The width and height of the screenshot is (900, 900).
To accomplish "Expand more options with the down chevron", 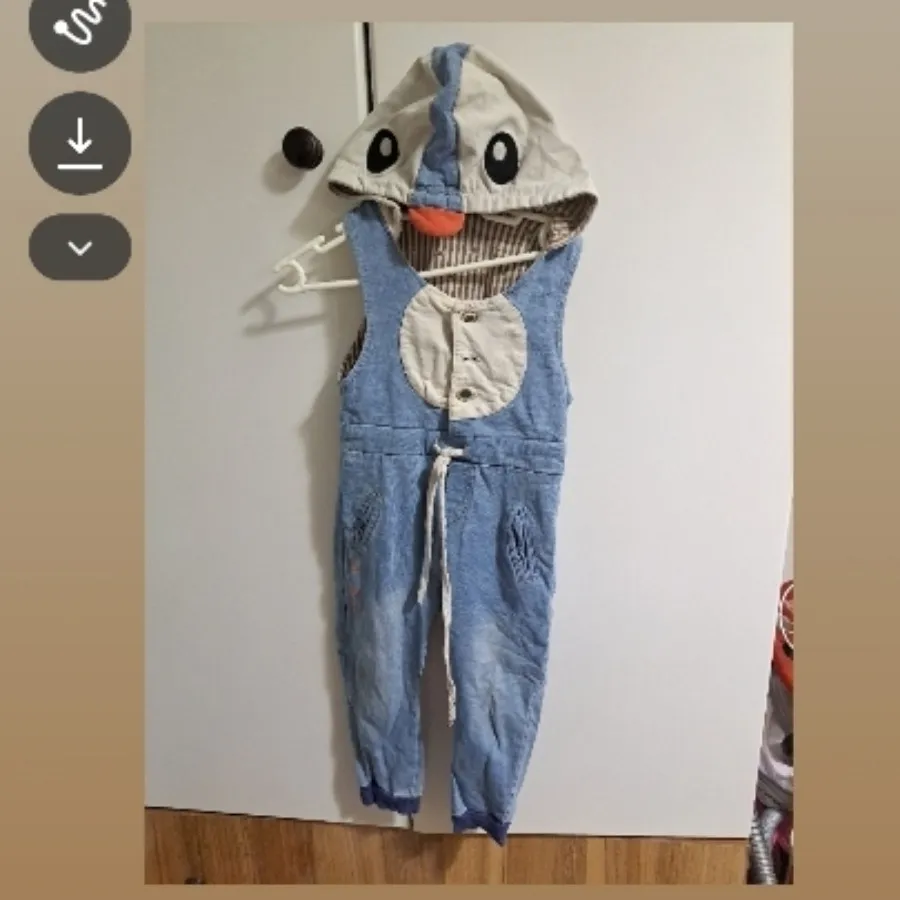I will point(80,247).
